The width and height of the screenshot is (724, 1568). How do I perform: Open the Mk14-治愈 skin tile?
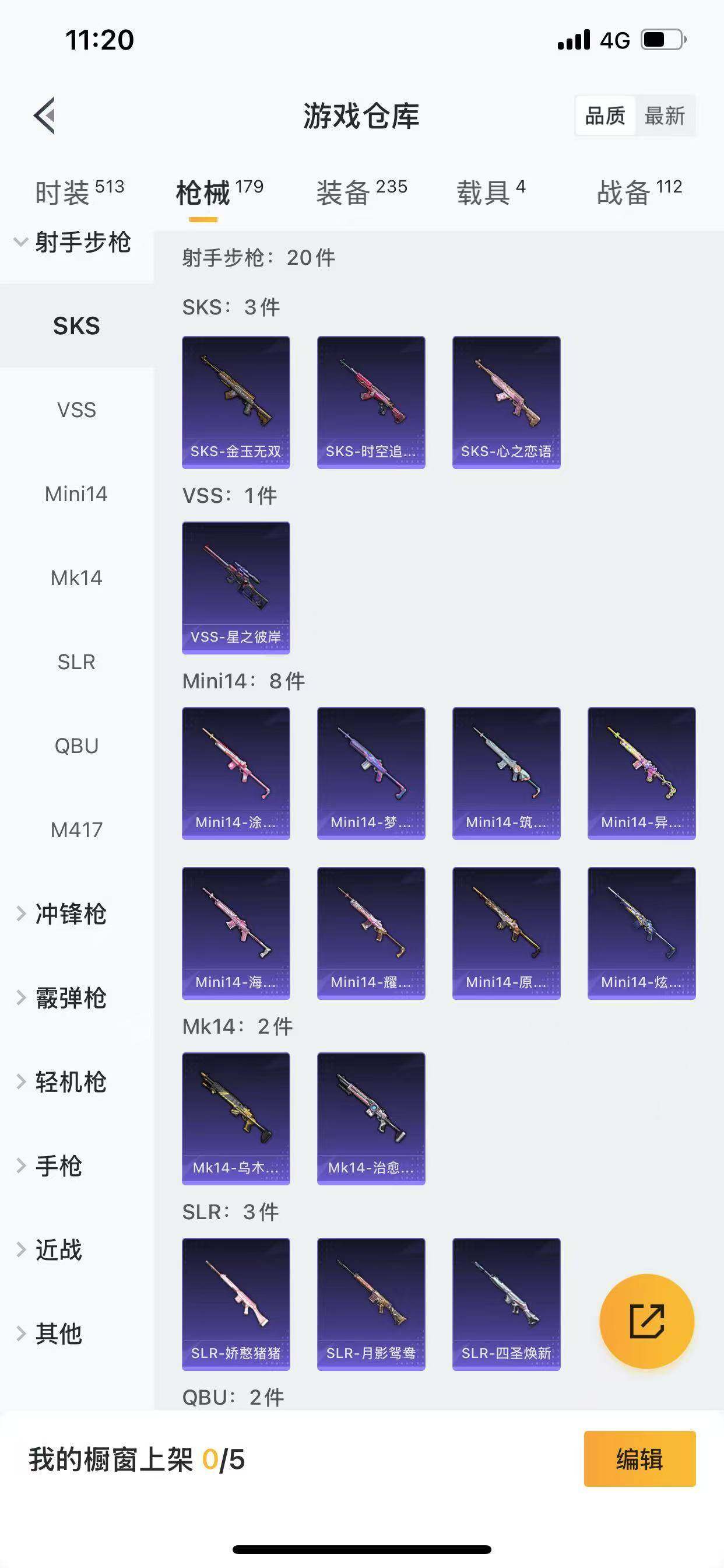[x=371, y=1118]
